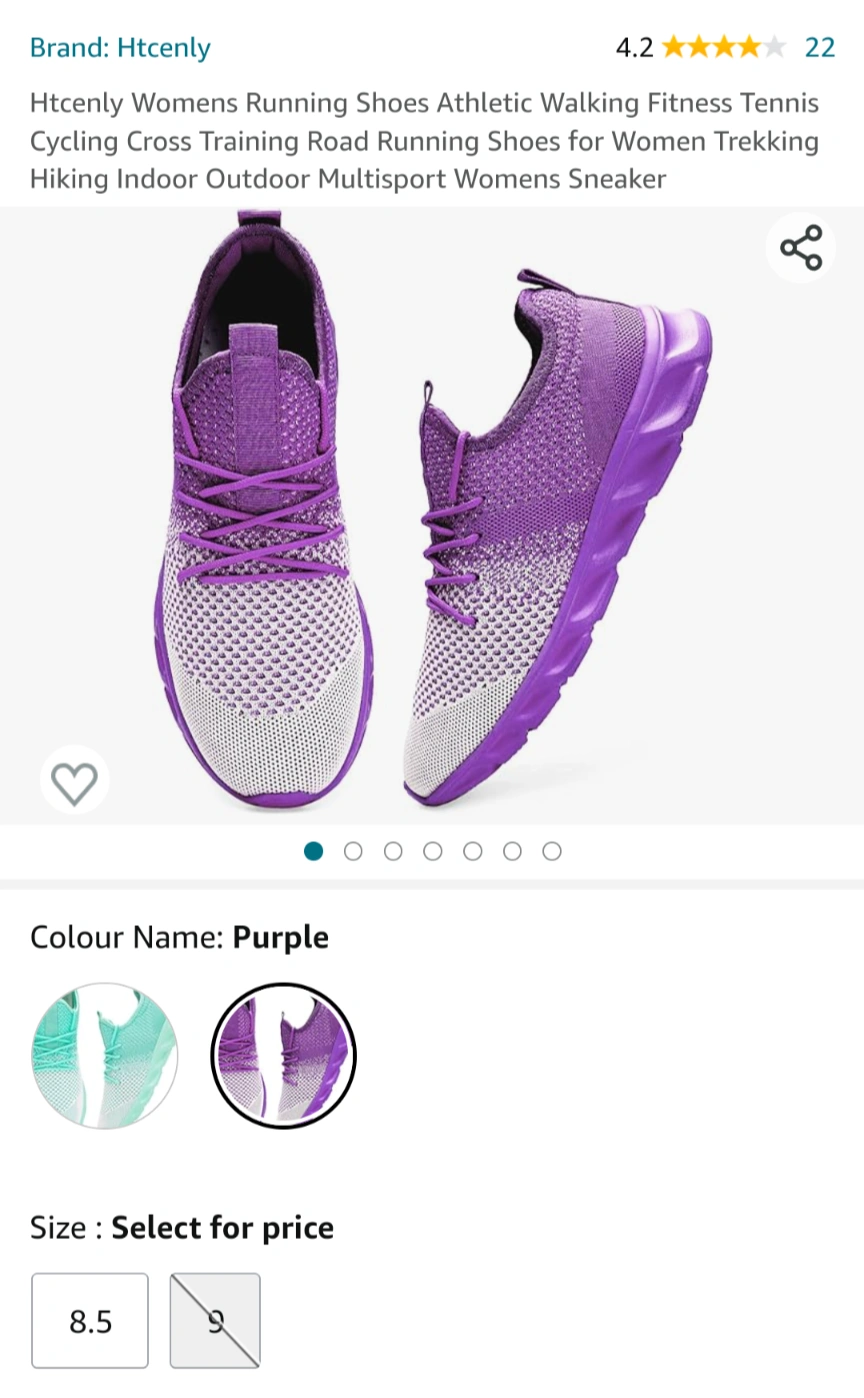Choose size 8.5
Viewport: 864px width, 1398px height.
90,1321
